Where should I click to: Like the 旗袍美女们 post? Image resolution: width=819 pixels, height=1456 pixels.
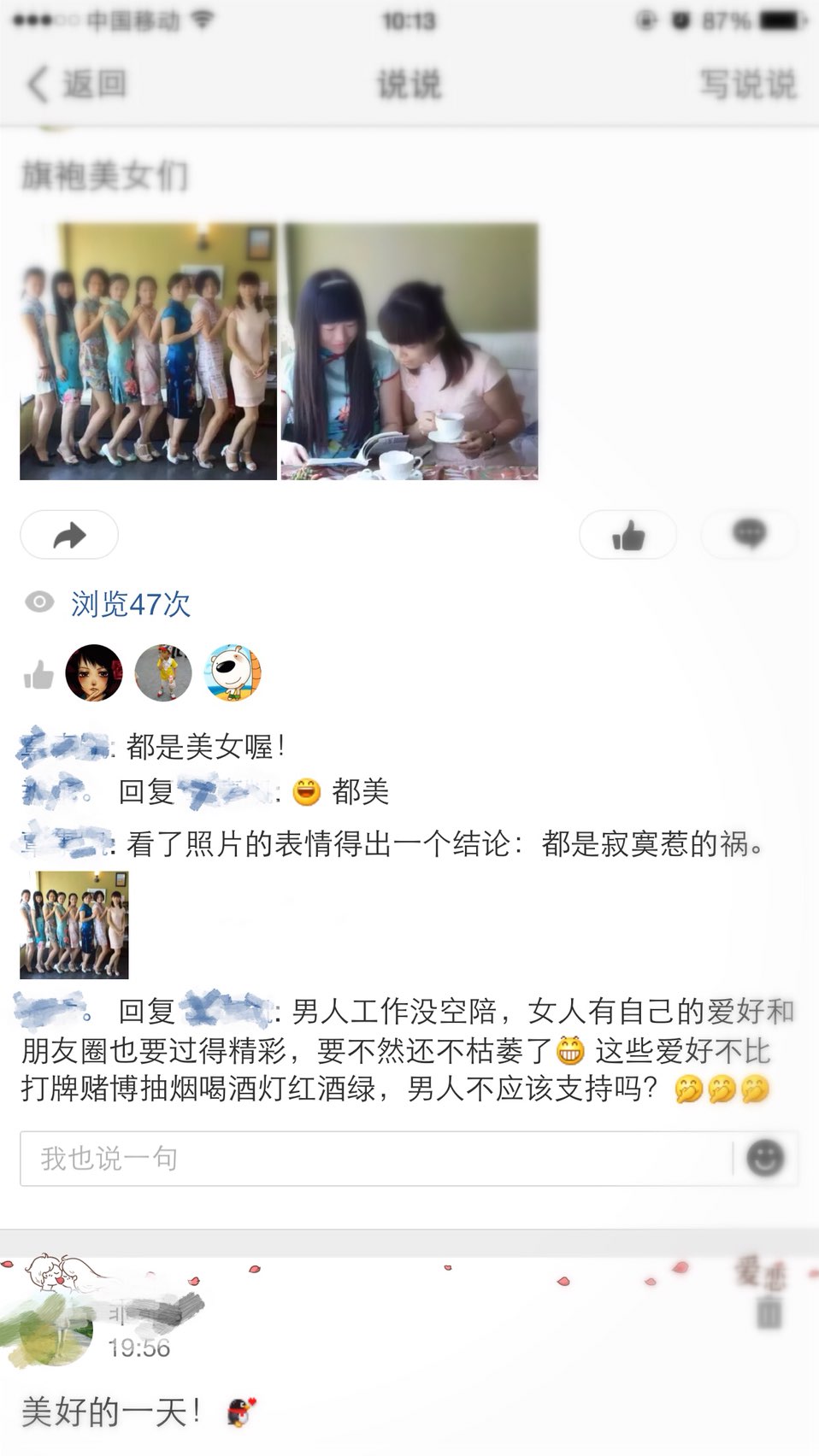(x=628, y=536)
